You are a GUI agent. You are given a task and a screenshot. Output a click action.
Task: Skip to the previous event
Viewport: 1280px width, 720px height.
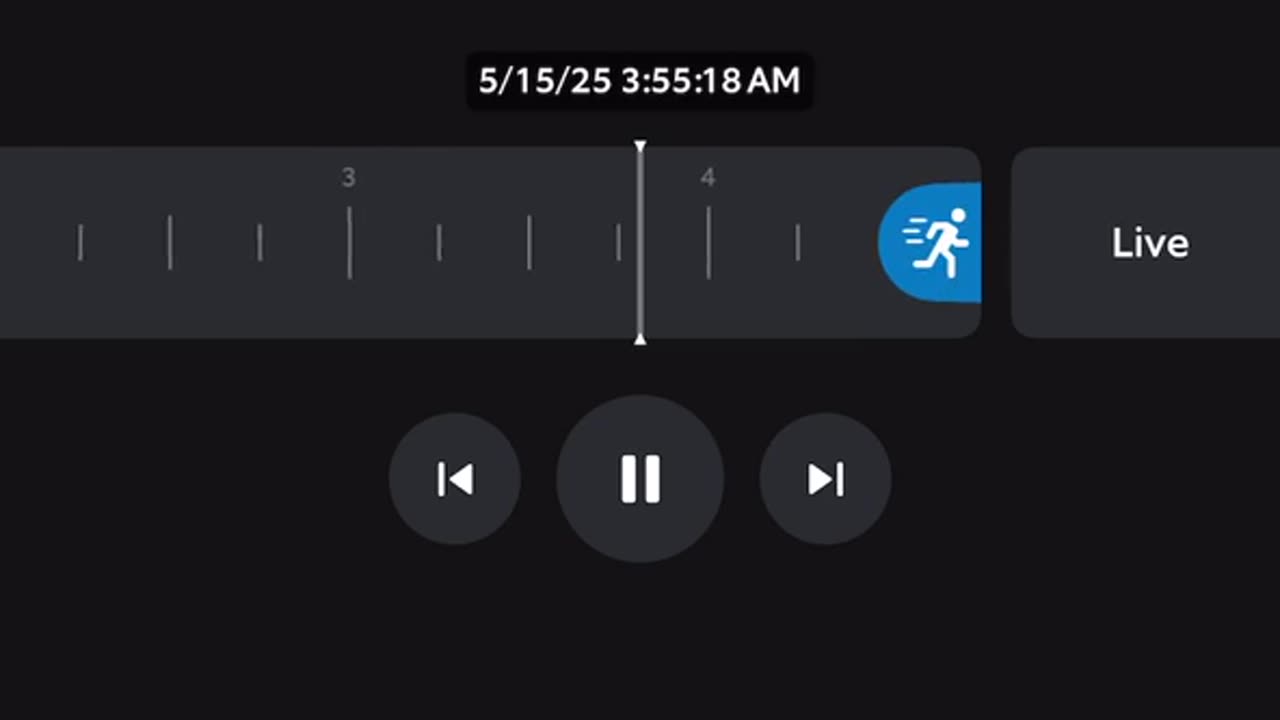coord(455,479)
